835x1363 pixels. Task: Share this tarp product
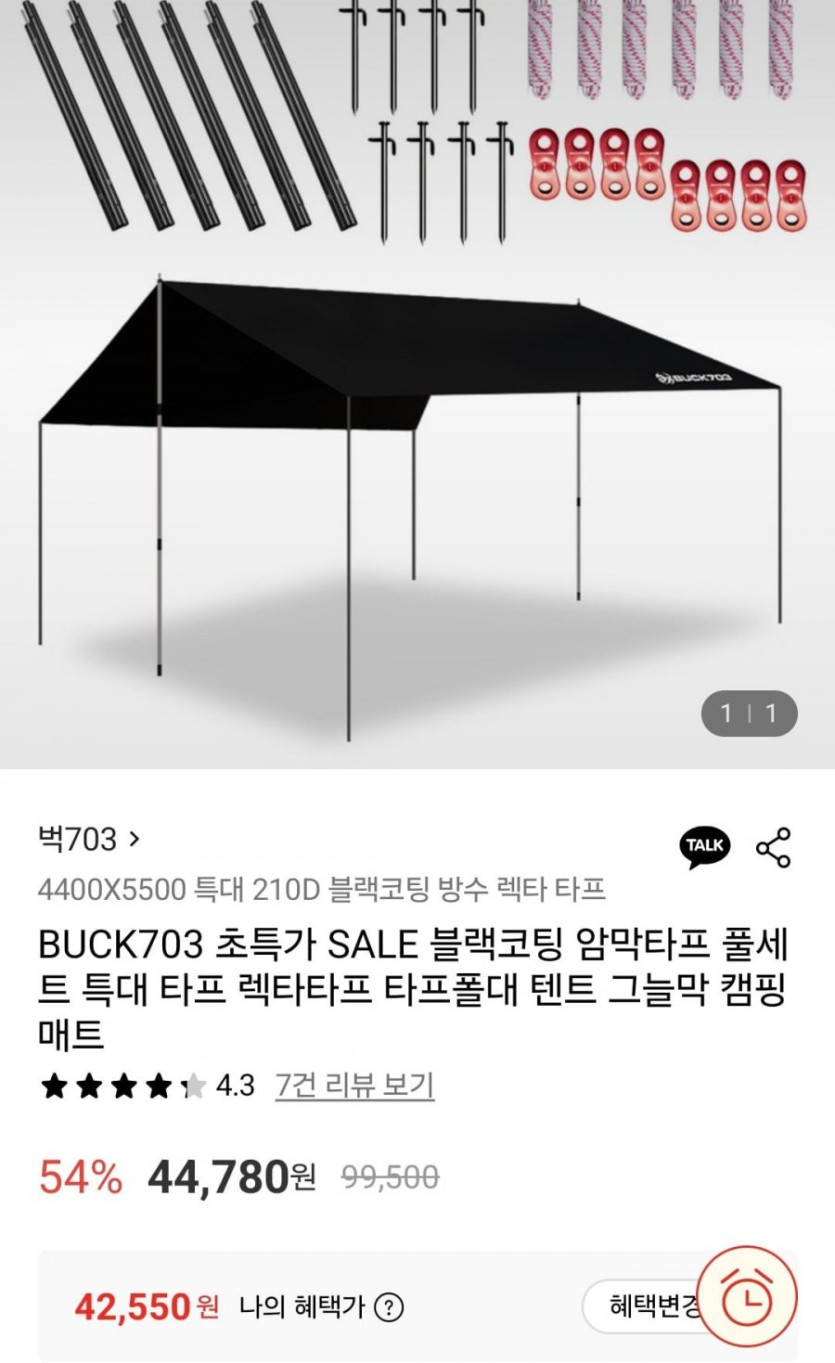(x=773, y=847)
